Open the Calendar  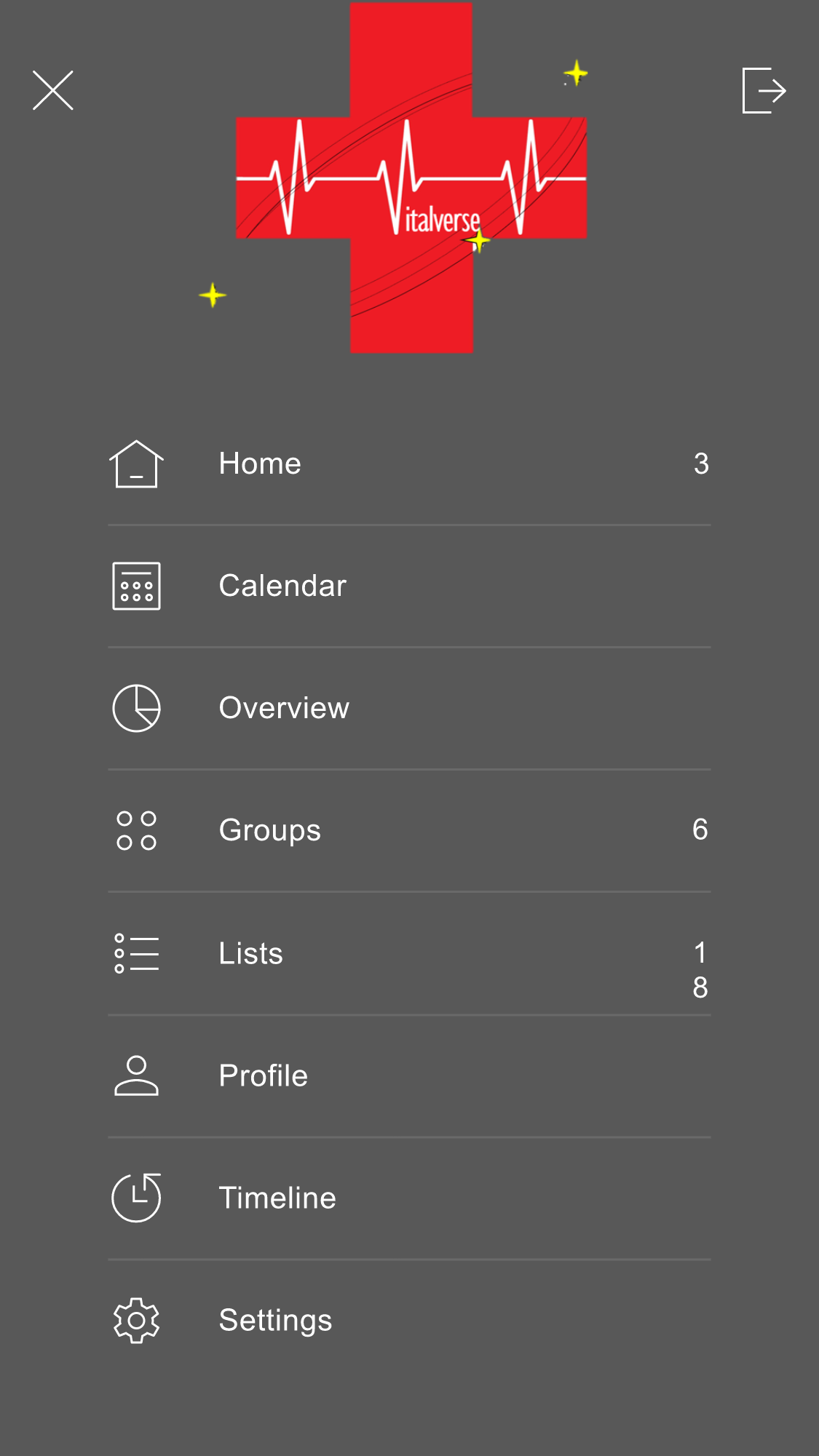pyautogui.click(x=282, y=586)
